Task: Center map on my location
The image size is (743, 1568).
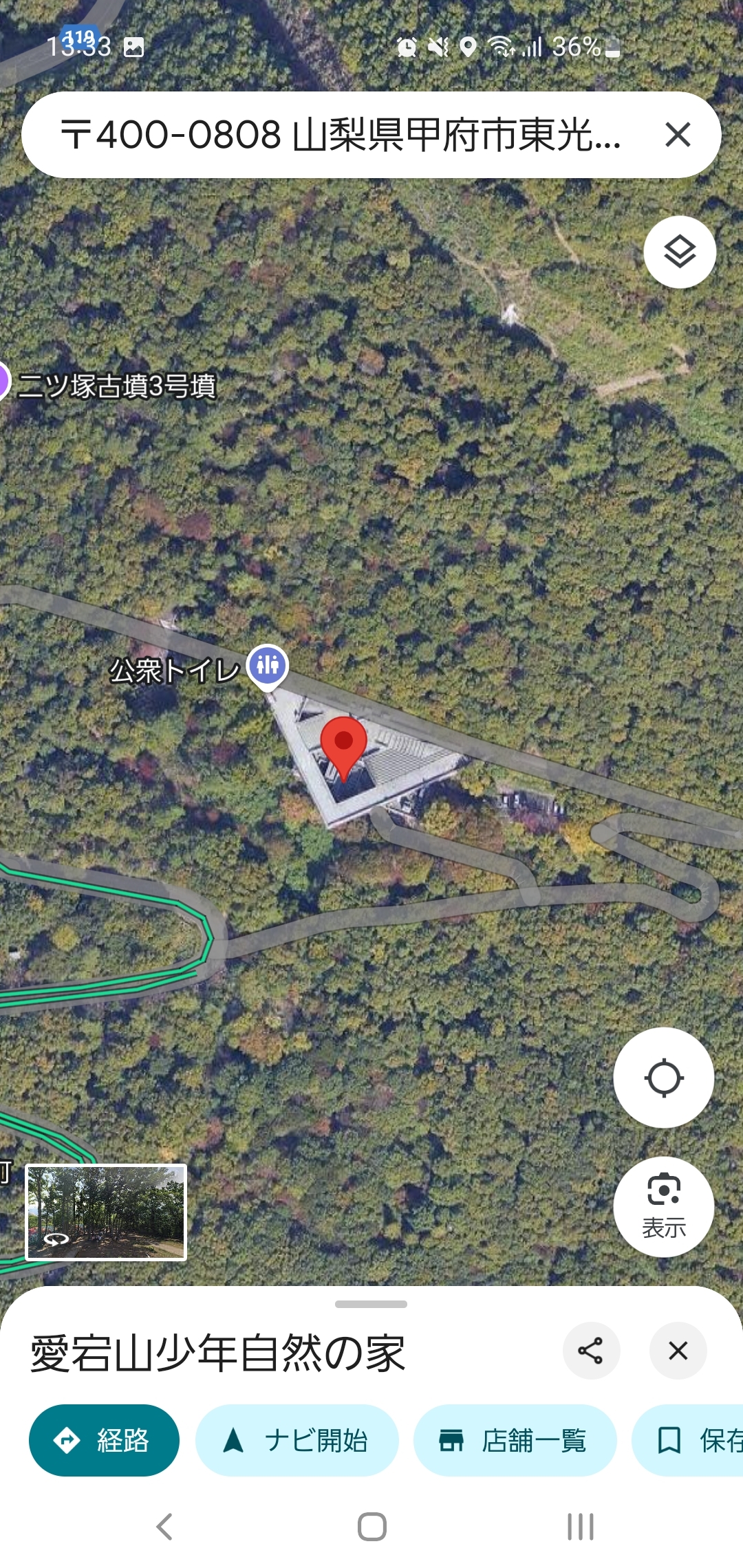Action: pyautogui.click(x=663, y=1078)
